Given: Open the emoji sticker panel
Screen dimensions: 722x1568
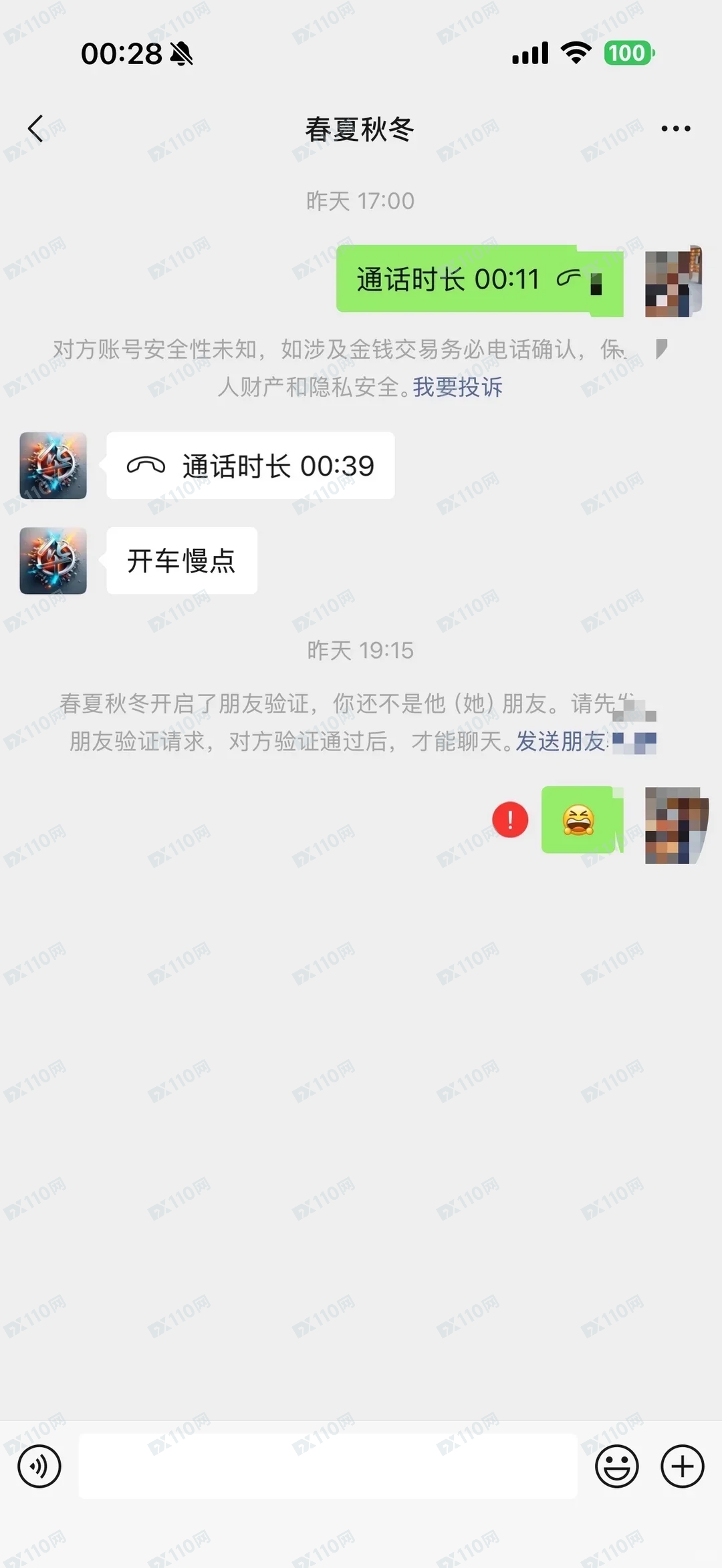Looking at the screenshot, I should coord(616,1466).
